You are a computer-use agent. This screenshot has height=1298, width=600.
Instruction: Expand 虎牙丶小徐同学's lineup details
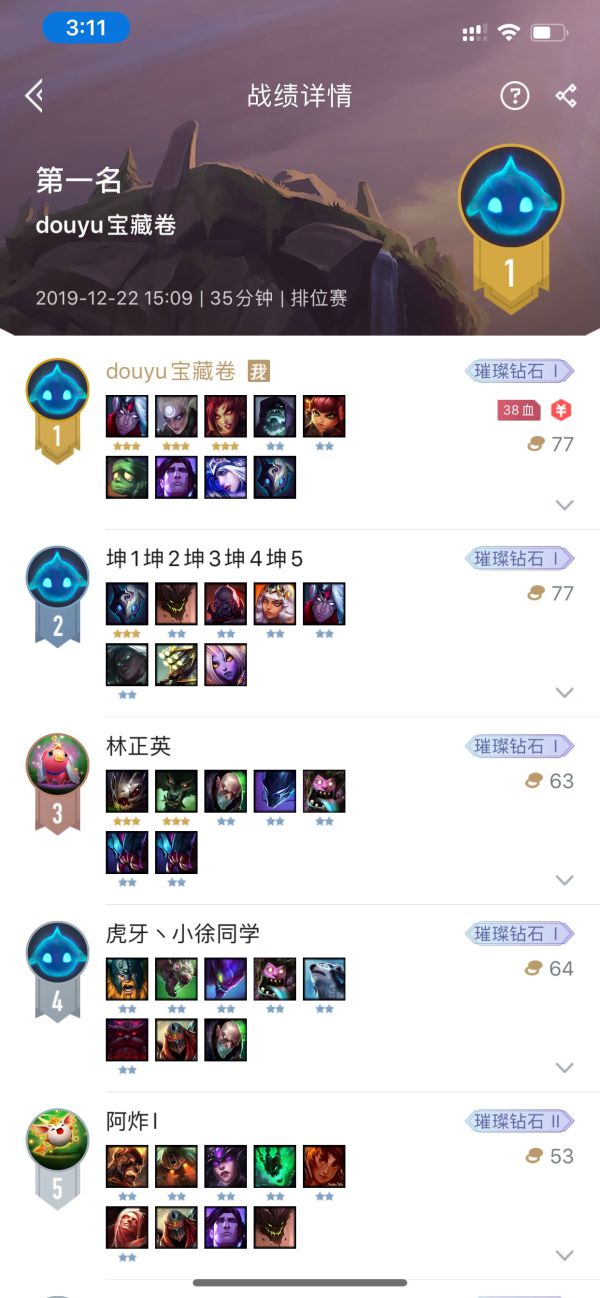(565, 1067)
